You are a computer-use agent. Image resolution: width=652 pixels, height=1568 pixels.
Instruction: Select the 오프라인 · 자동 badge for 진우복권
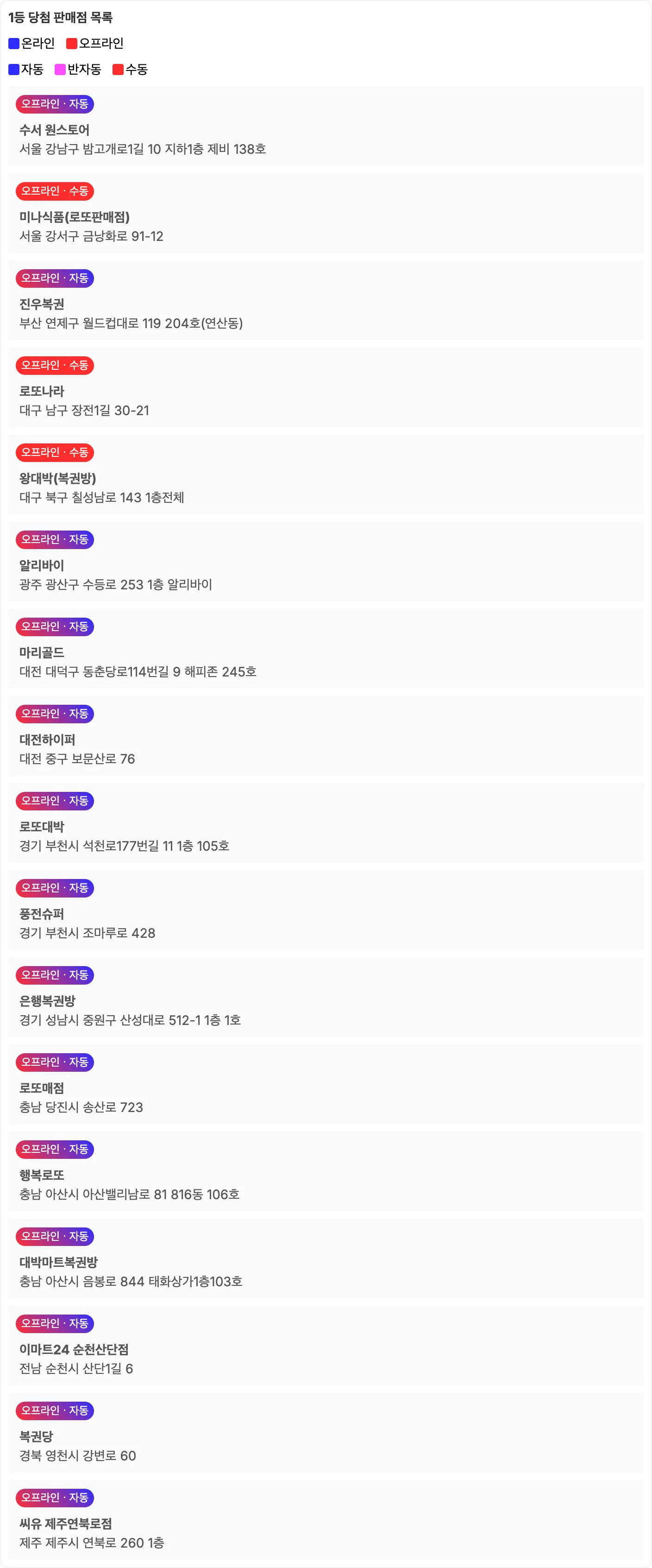pyautogui.click(x=55, y=278)
